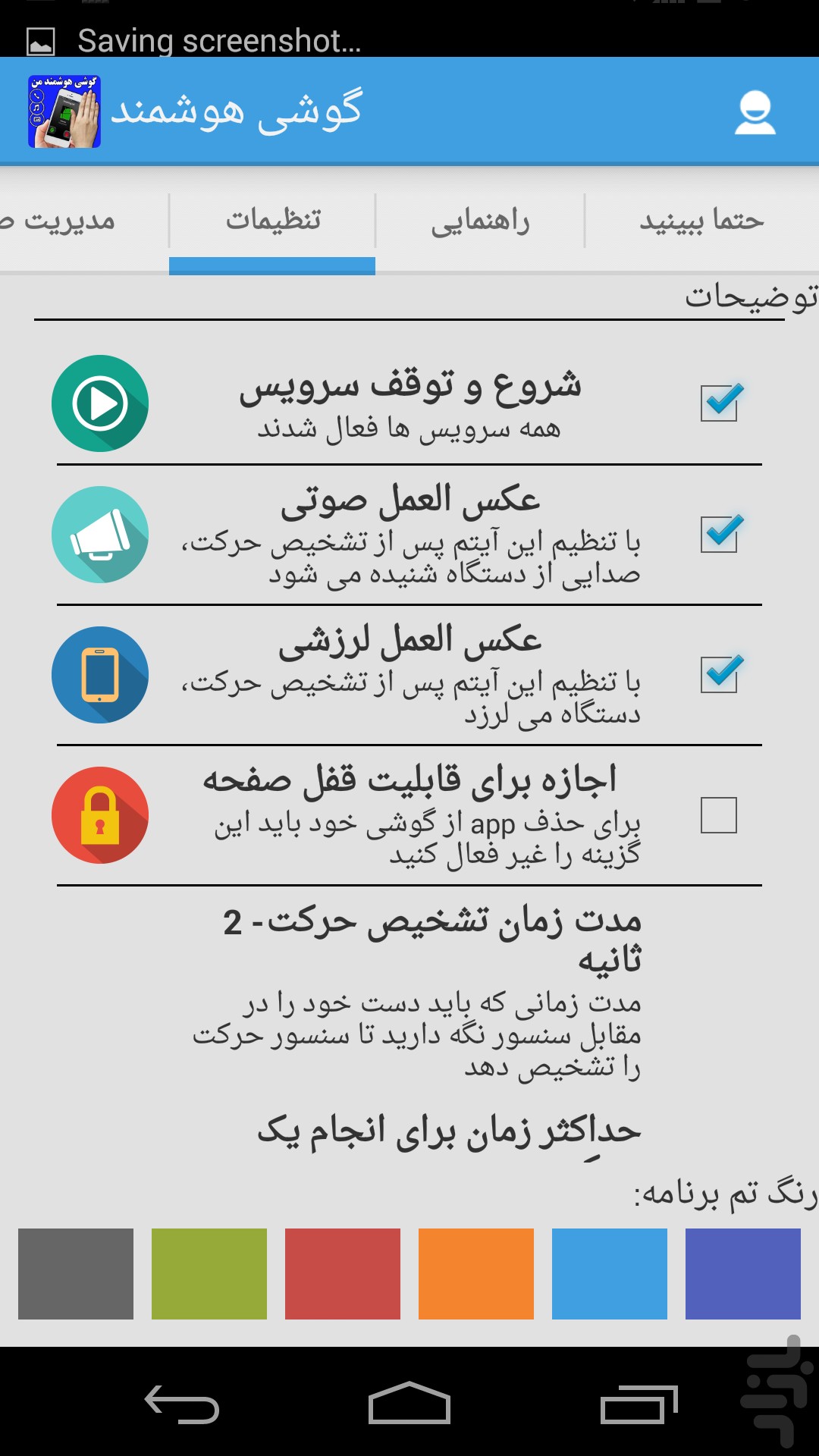Set the indigo theme color
The height and width of the screenshot is (1456, 819).
(743, 1274)
